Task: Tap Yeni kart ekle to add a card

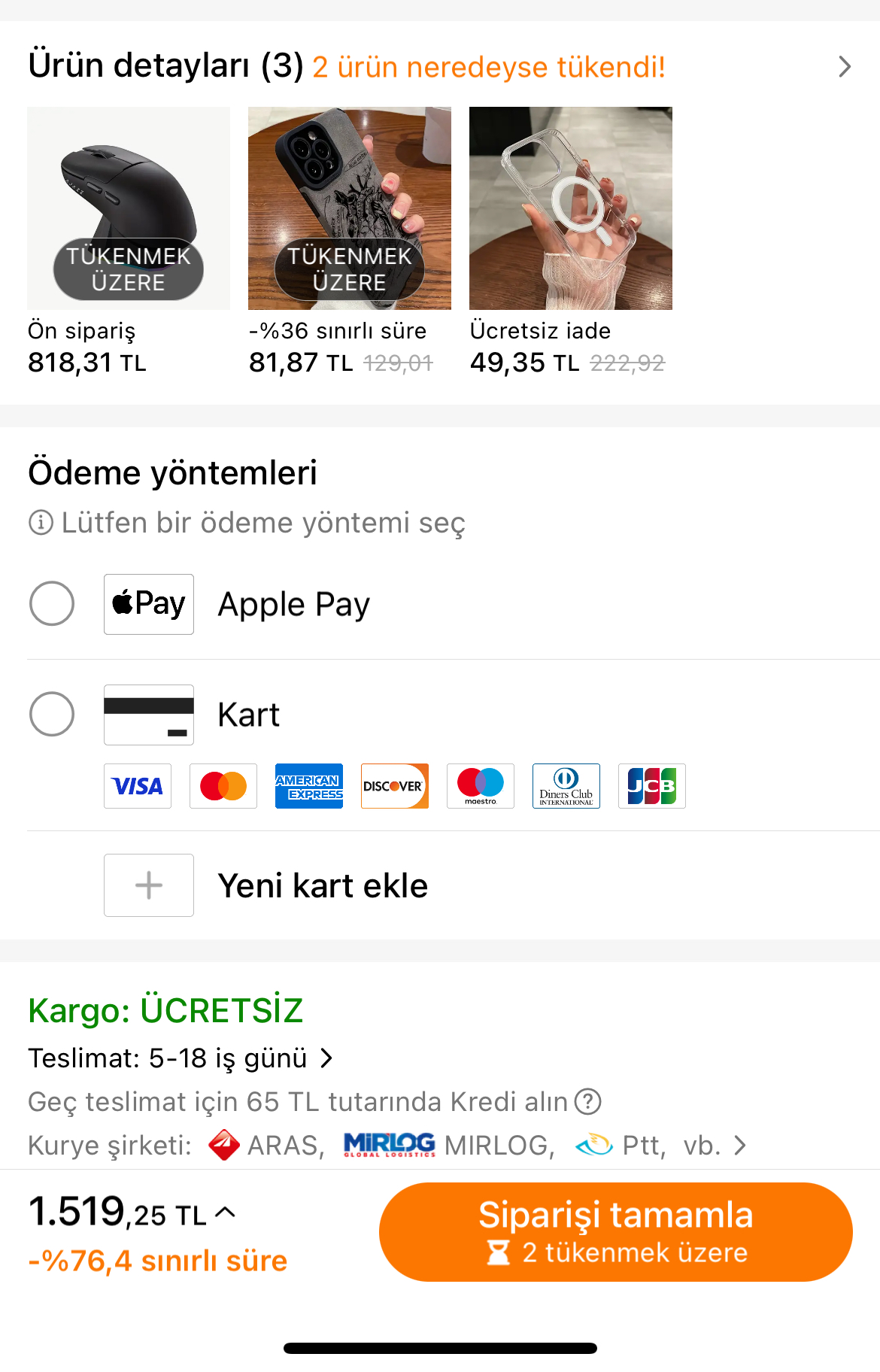Action: point(322,885)
